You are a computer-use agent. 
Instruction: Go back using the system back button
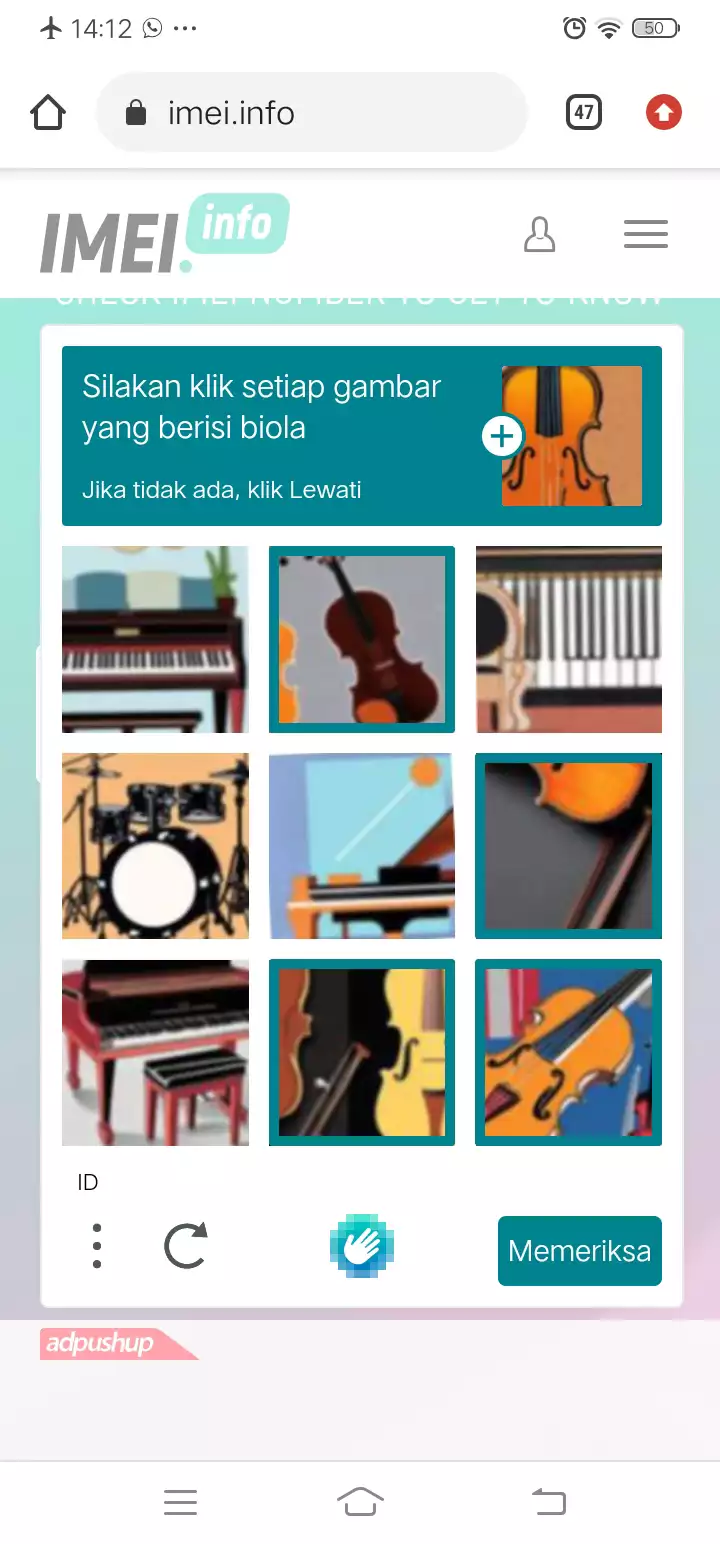point(548,1501)
